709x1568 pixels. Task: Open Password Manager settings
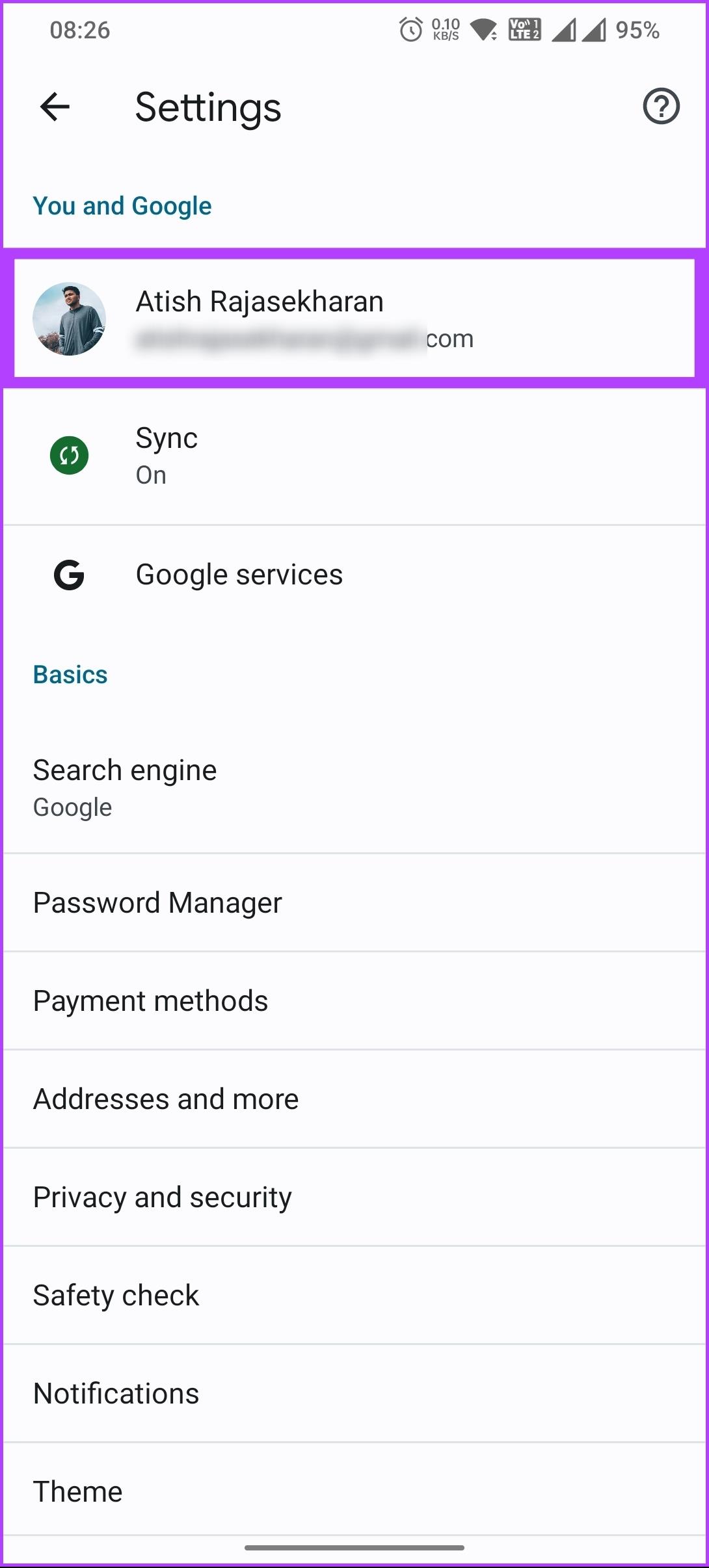(157, 902)
